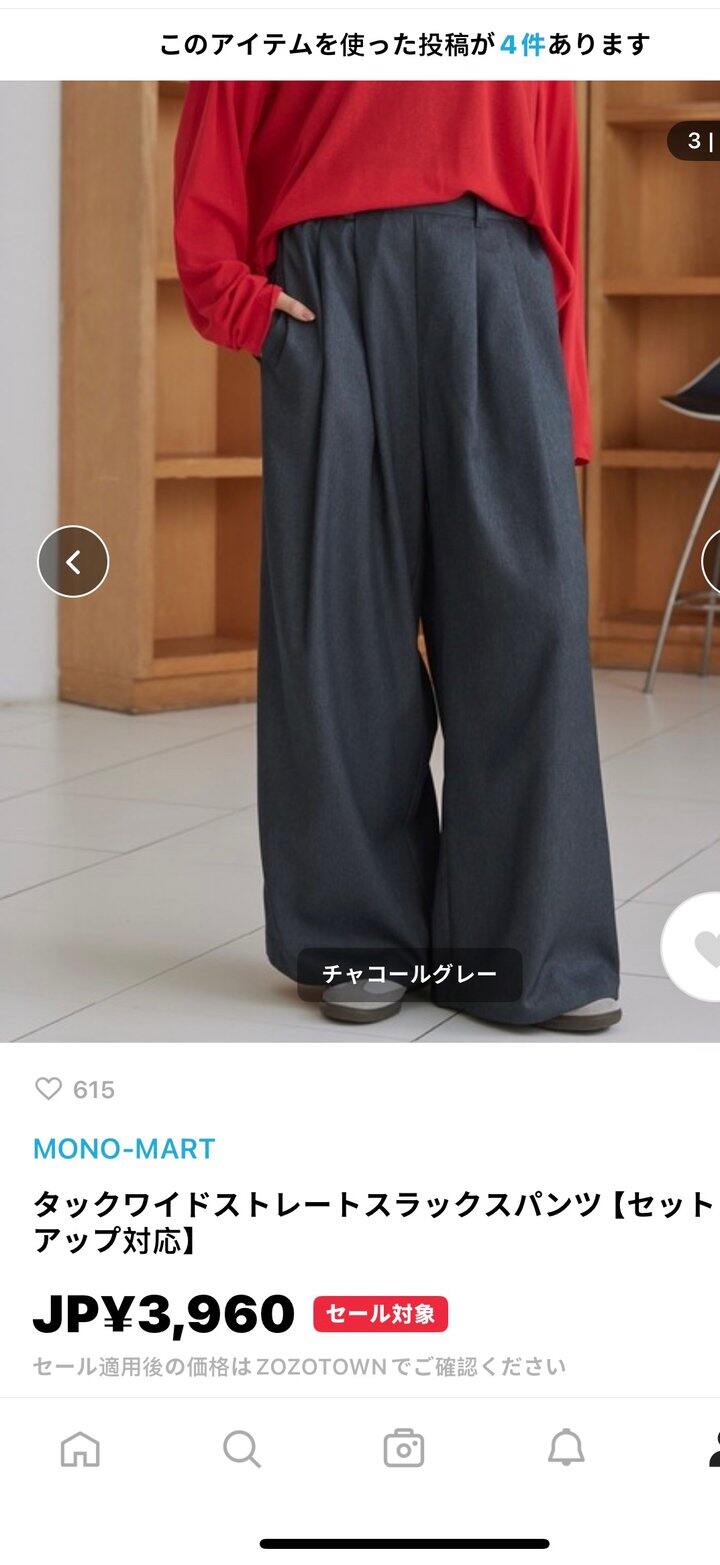720x1565 pixels.
Task: Open the home tab
Action: [x=80, y=1447]
